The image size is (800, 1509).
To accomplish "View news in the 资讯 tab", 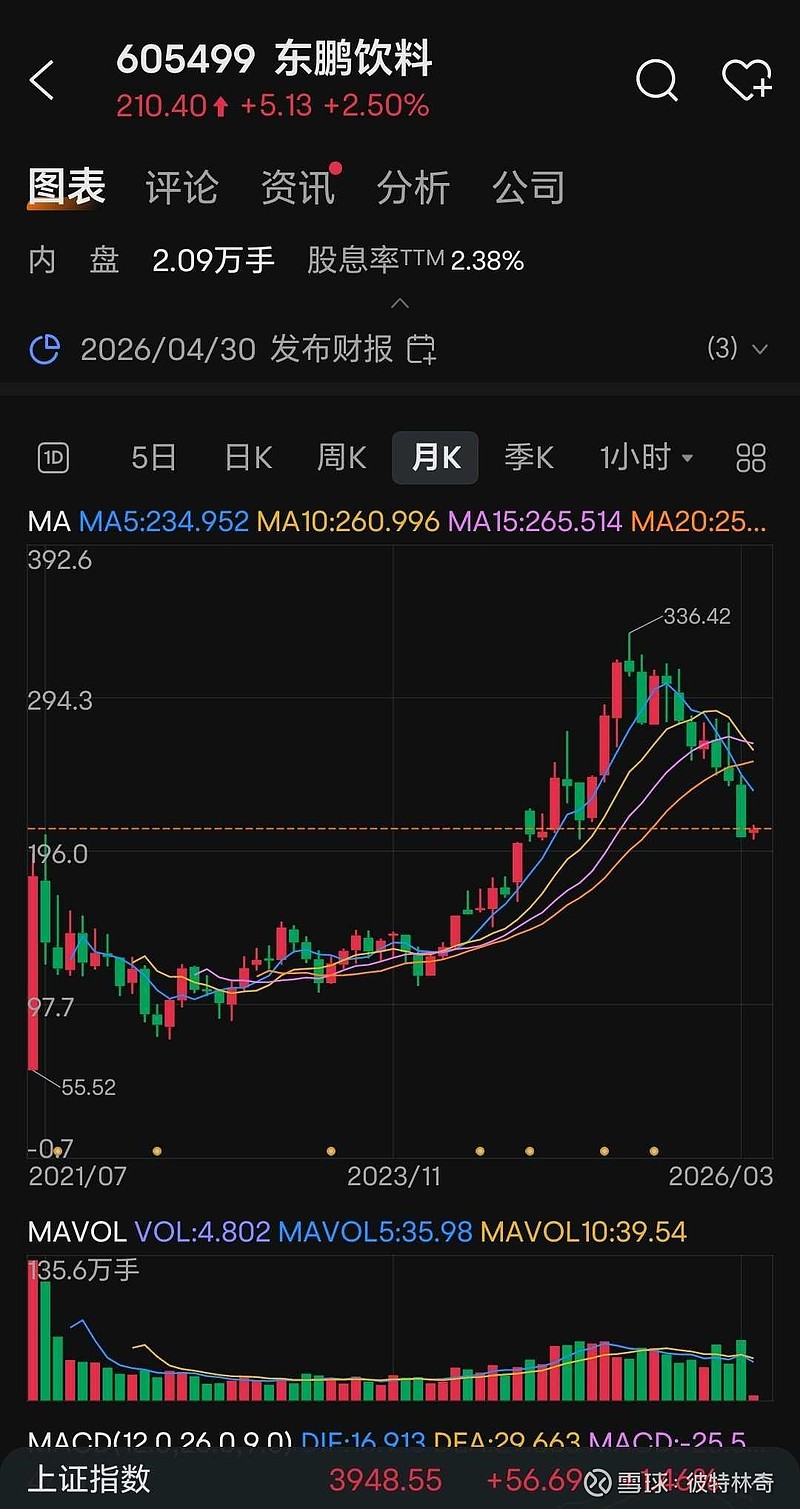I will coord(297,188).
